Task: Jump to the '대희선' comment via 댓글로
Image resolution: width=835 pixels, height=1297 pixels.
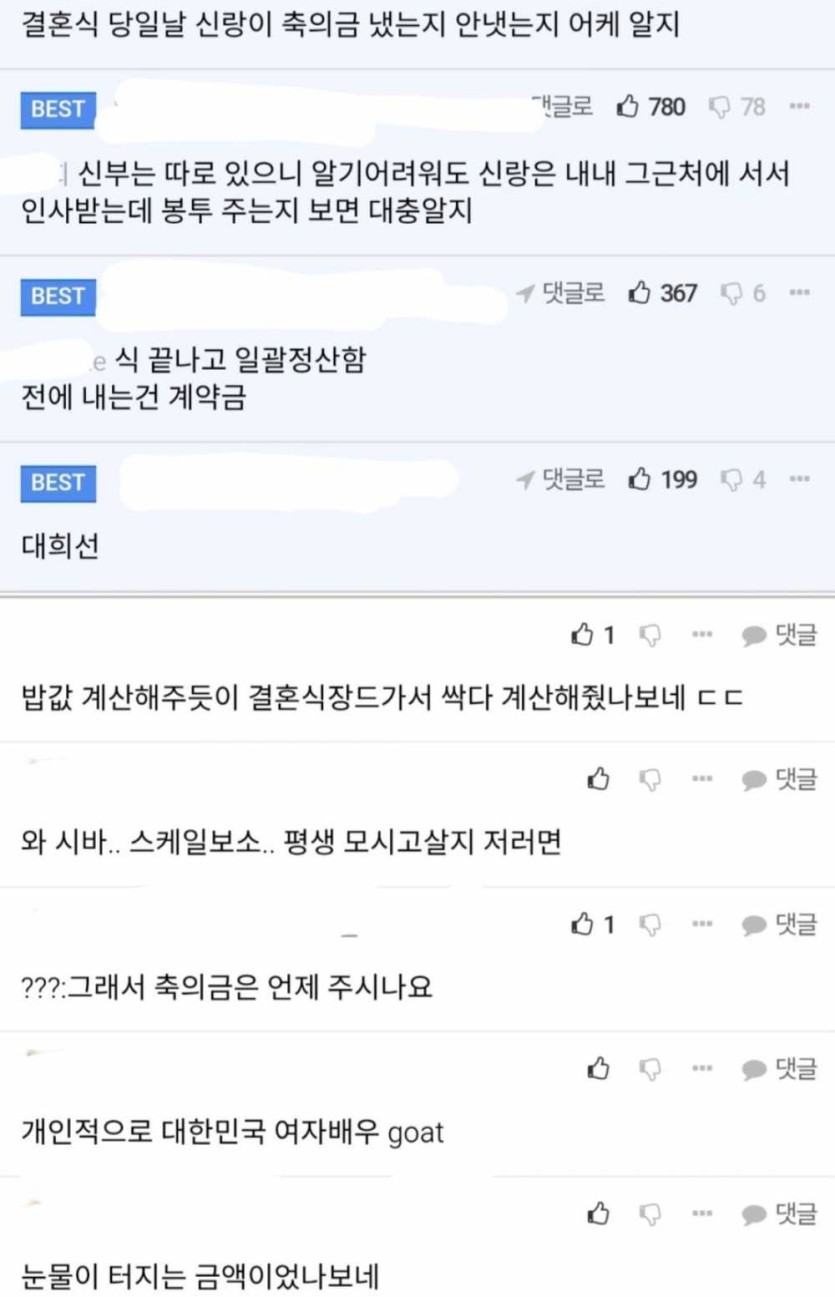Action: [560, 480]
